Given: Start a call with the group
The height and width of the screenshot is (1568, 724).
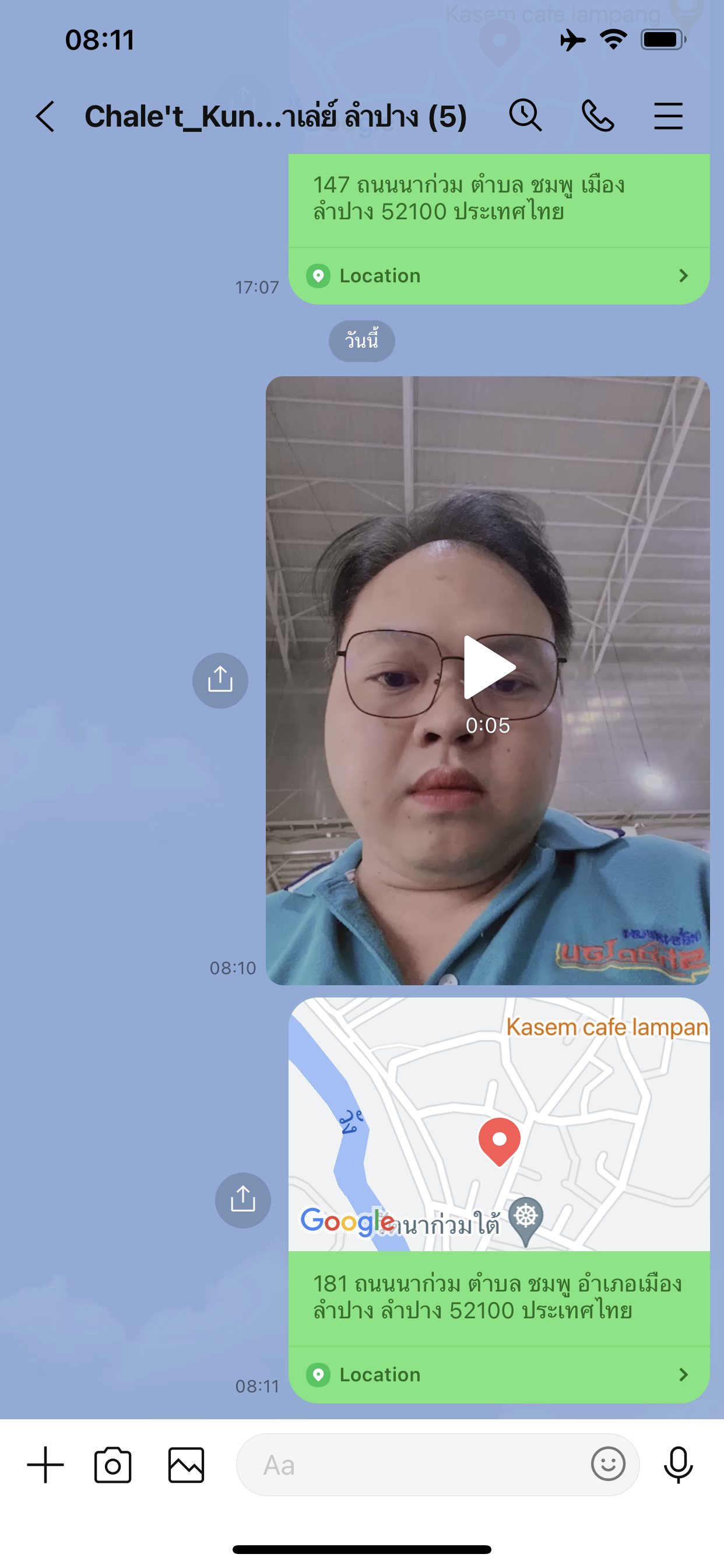Looking at the screenshot, I should point(598,116).
